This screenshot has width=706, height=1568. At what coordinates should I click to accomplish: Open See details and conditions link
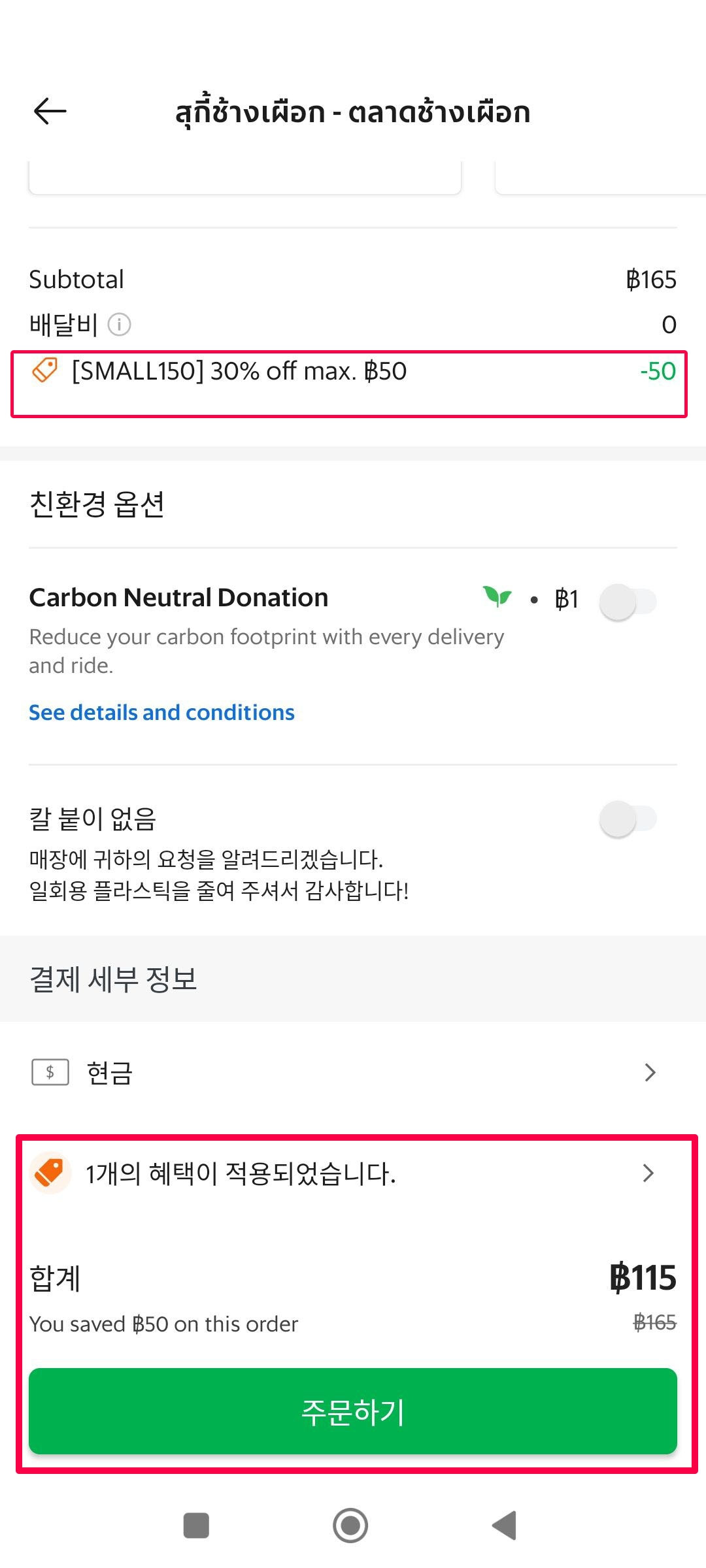coord(161,712)
